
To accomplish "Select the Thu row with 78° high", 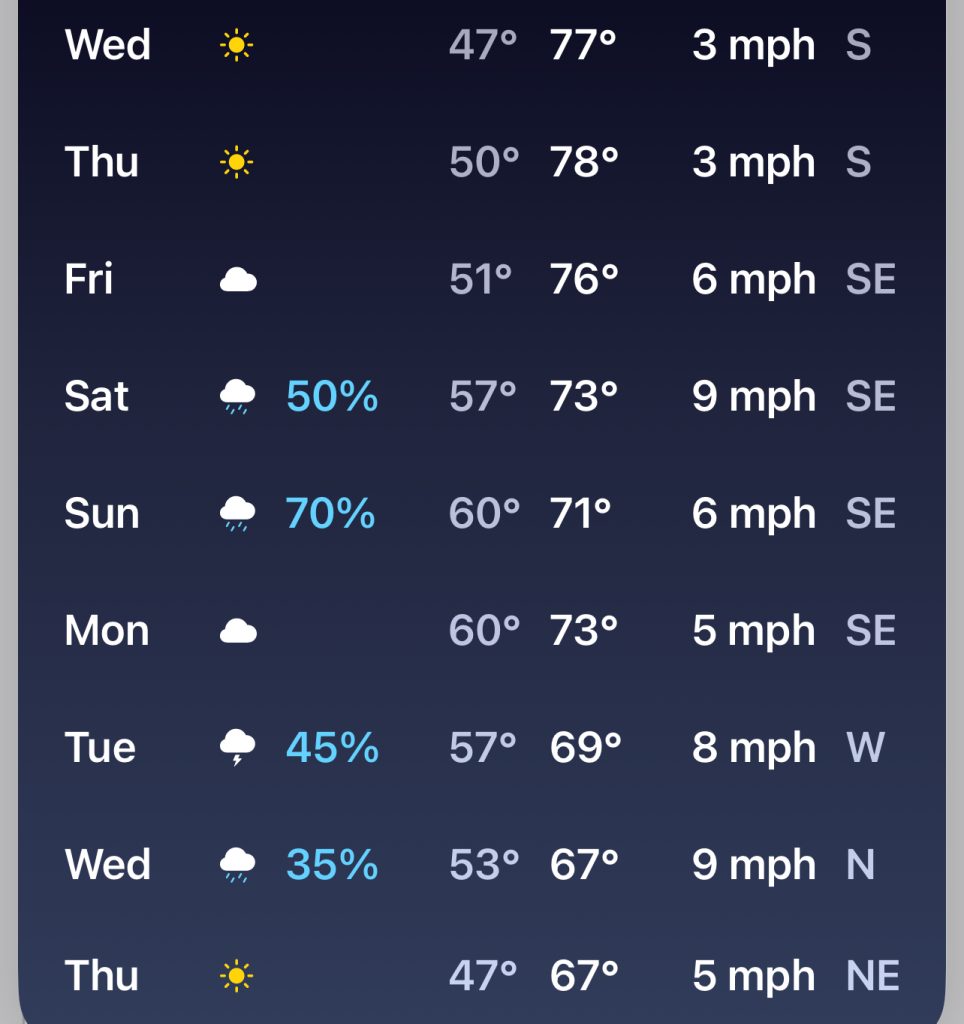I will pos(480,162).
